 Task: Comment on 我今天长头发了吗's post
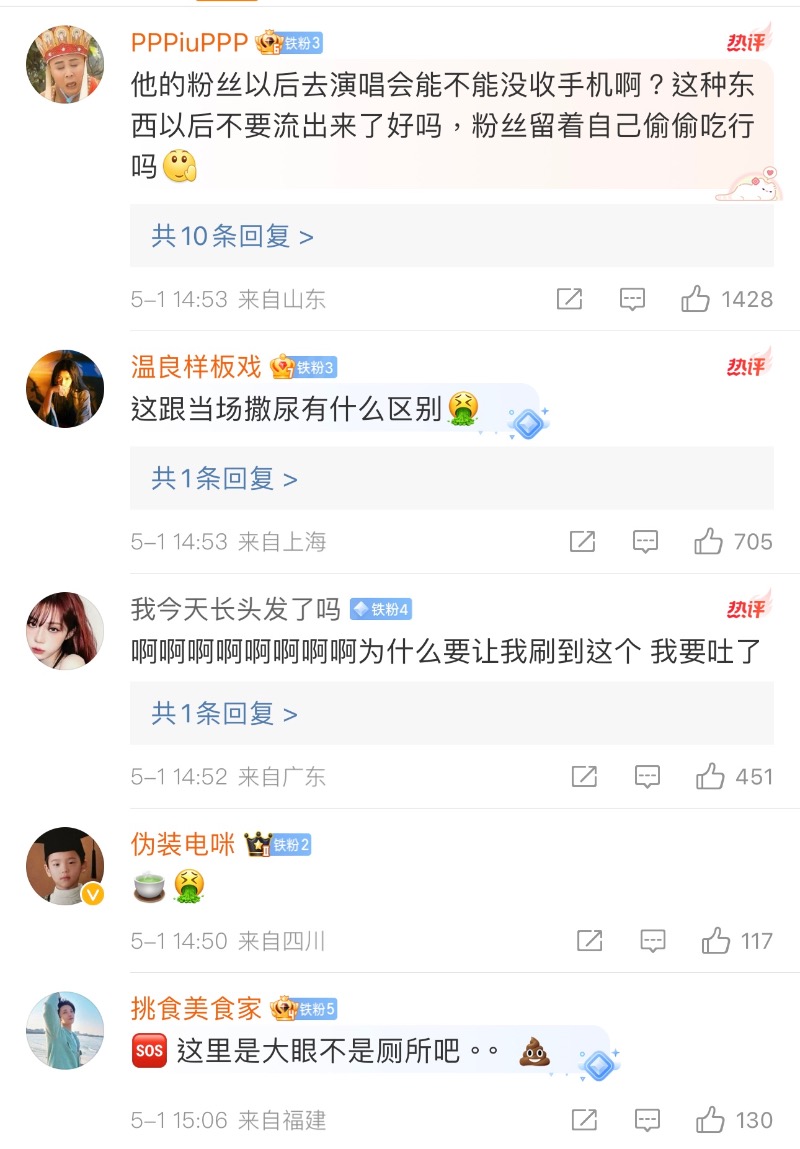coord(648,777)
